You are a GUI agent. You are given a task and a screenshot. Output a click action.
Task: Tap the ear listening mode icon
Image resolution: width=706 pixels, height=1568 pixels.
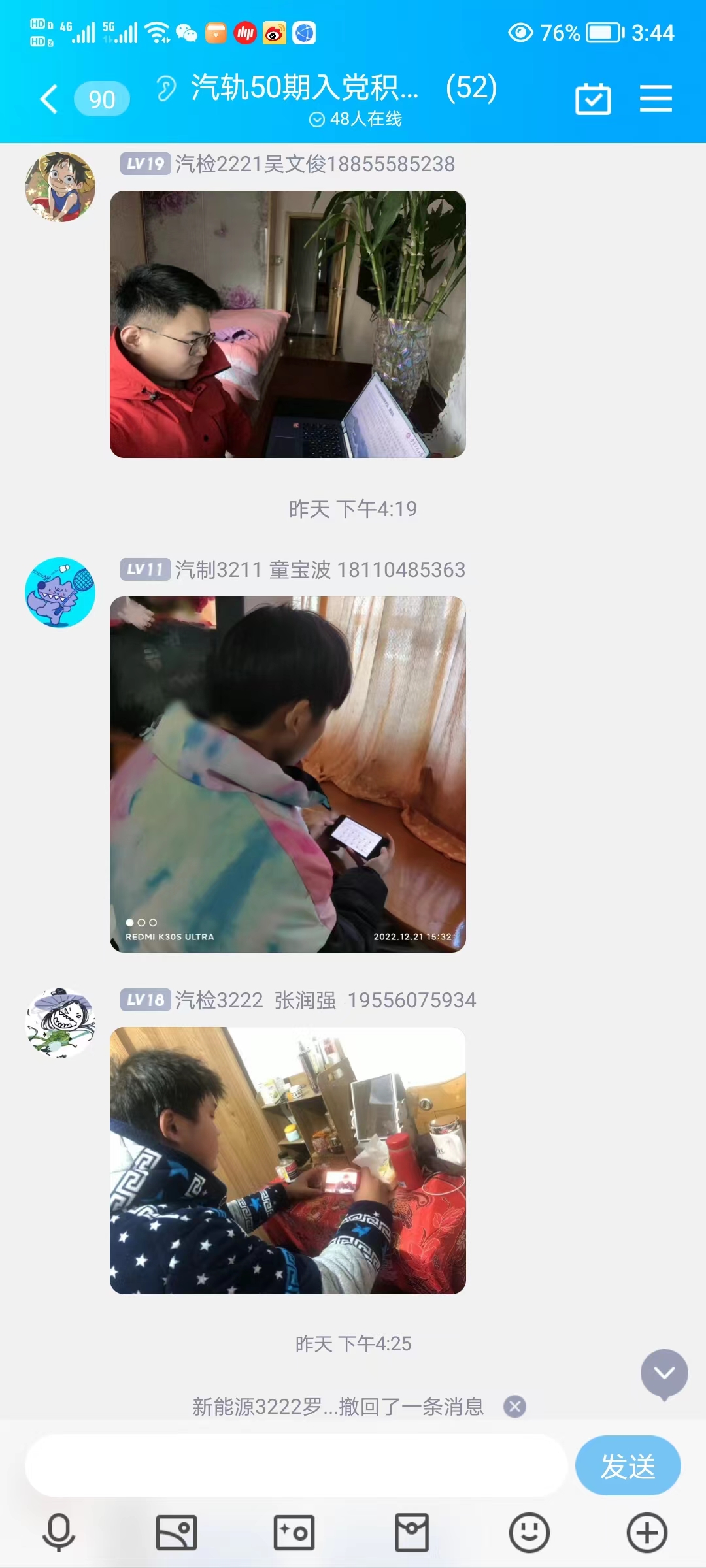166,88
